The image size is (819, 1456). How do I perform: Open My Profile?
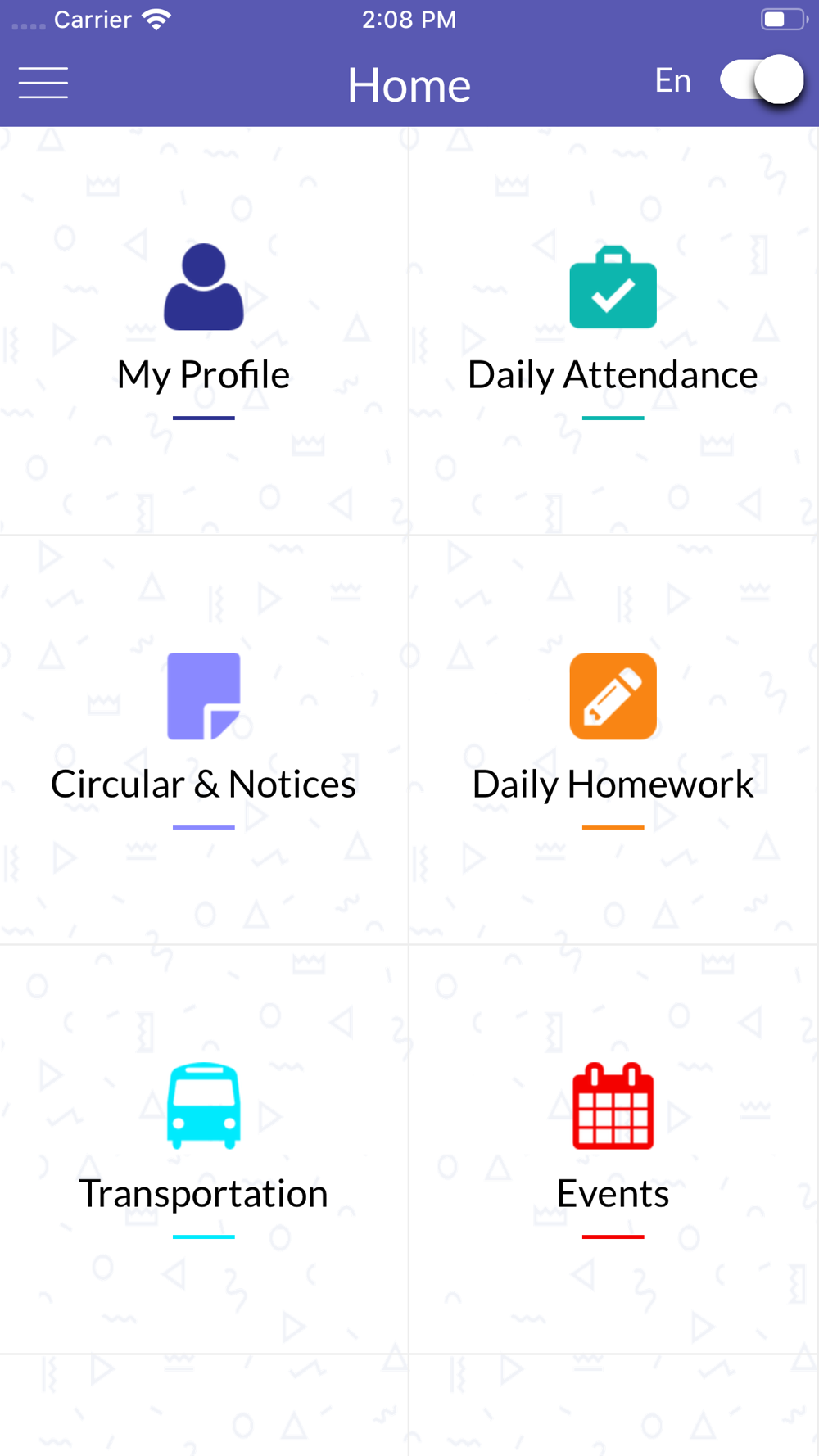pyautogui.click(x=204, y=331)
